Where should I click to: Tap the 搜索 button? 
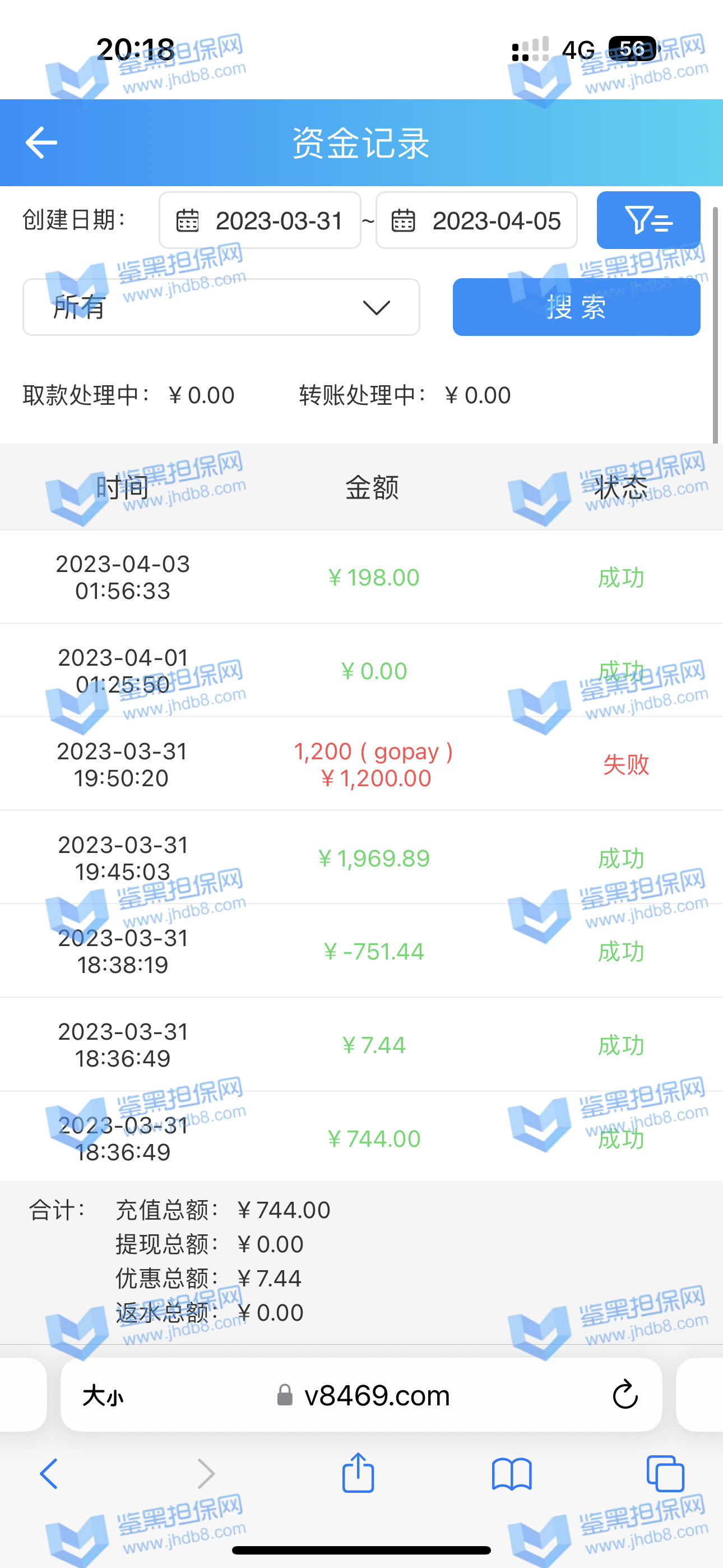click(576, 307)
